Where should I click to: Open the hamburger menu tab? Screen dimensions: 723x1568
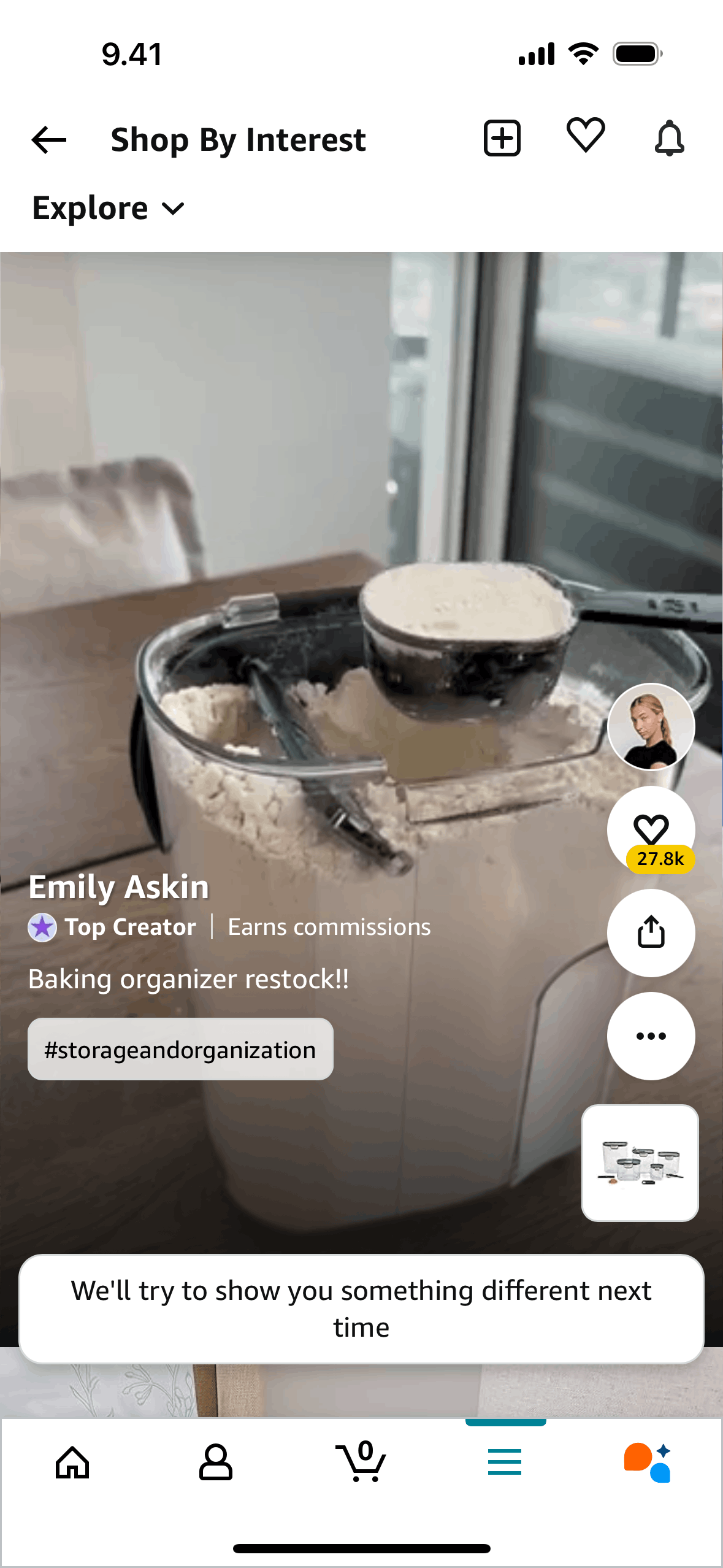[x=505, y=1462]
